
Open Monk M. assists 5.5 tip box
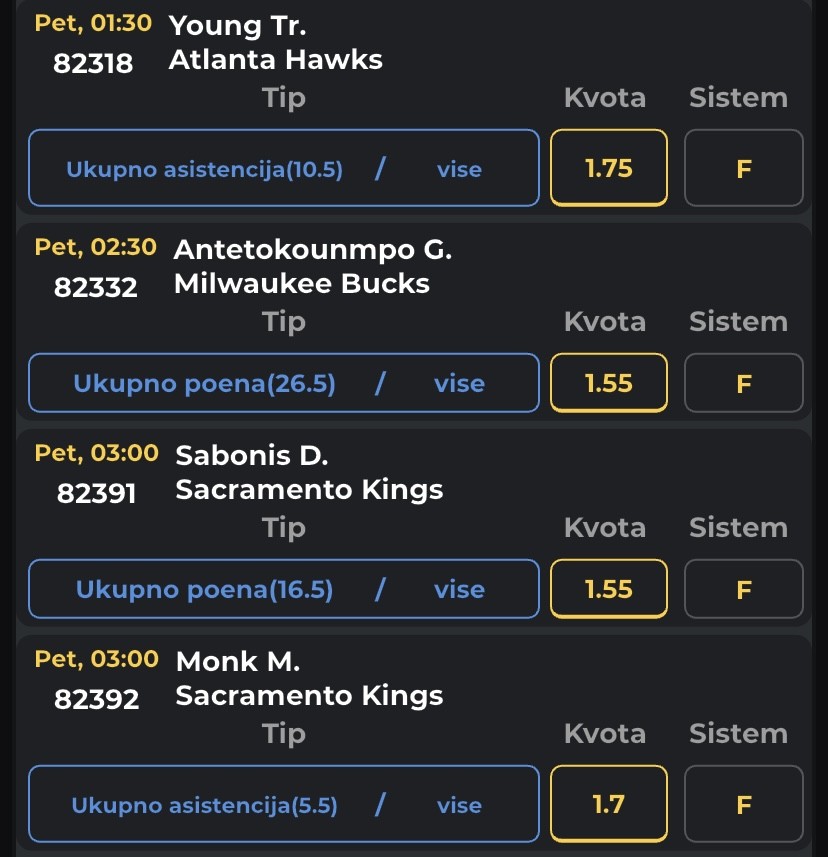coord(284,804)
